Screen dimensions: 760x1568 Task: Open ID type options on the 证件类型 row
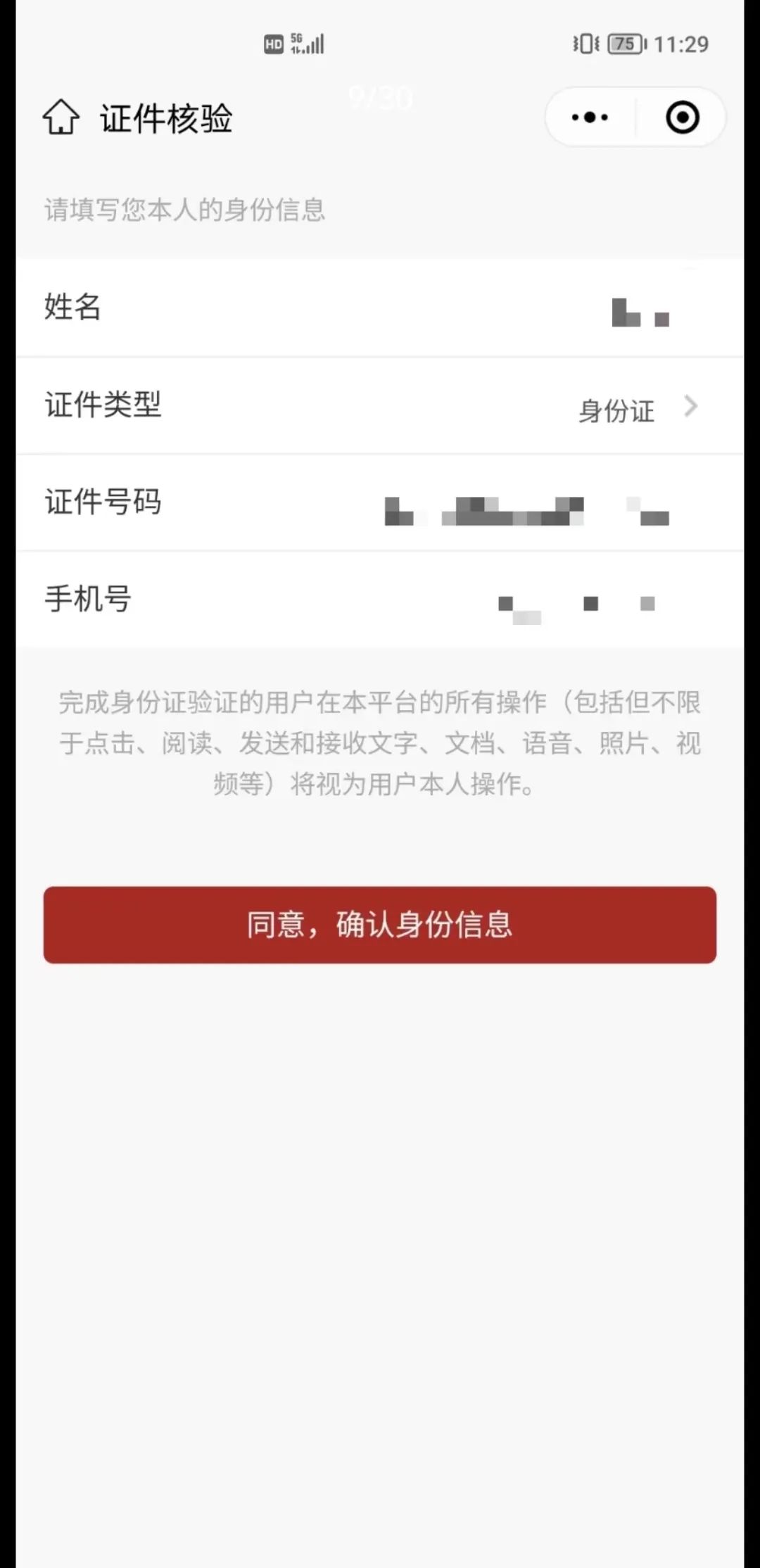click(x=380, y=407)
